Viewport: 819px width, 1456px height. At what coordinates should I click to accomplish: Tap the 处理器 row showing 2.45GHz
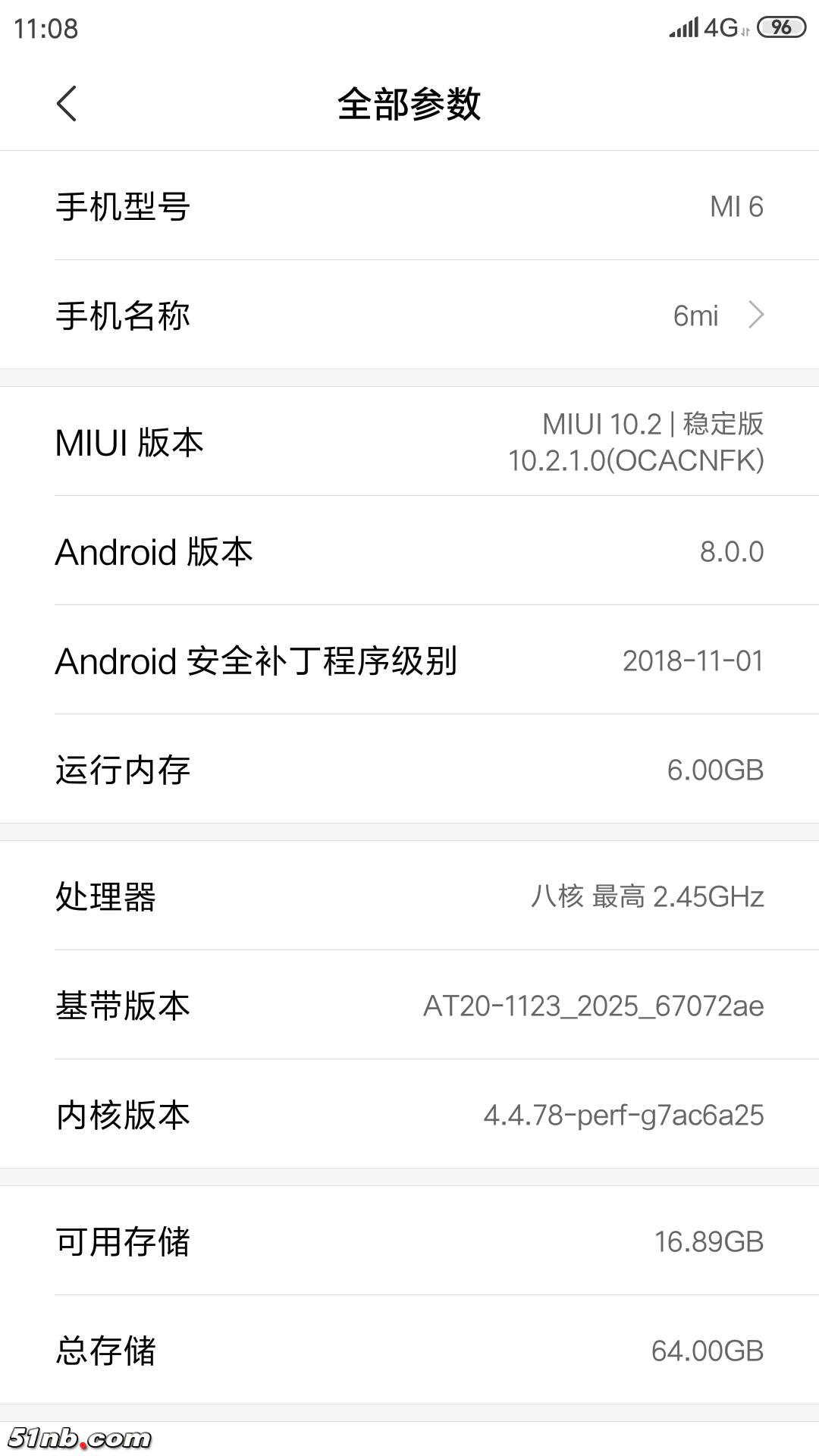pos(409,897)
